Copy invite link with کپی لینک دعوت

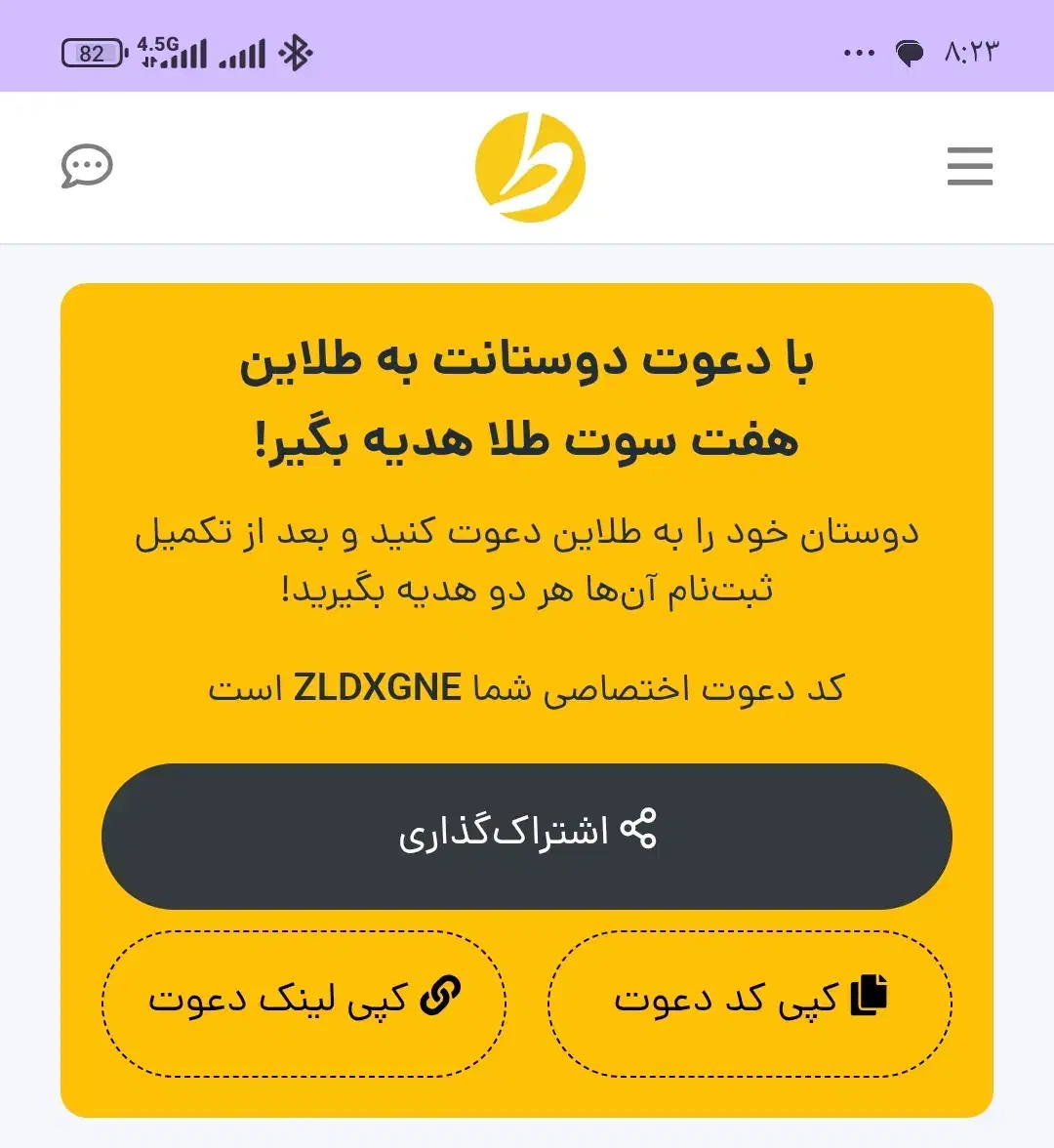pos(304,1004)
